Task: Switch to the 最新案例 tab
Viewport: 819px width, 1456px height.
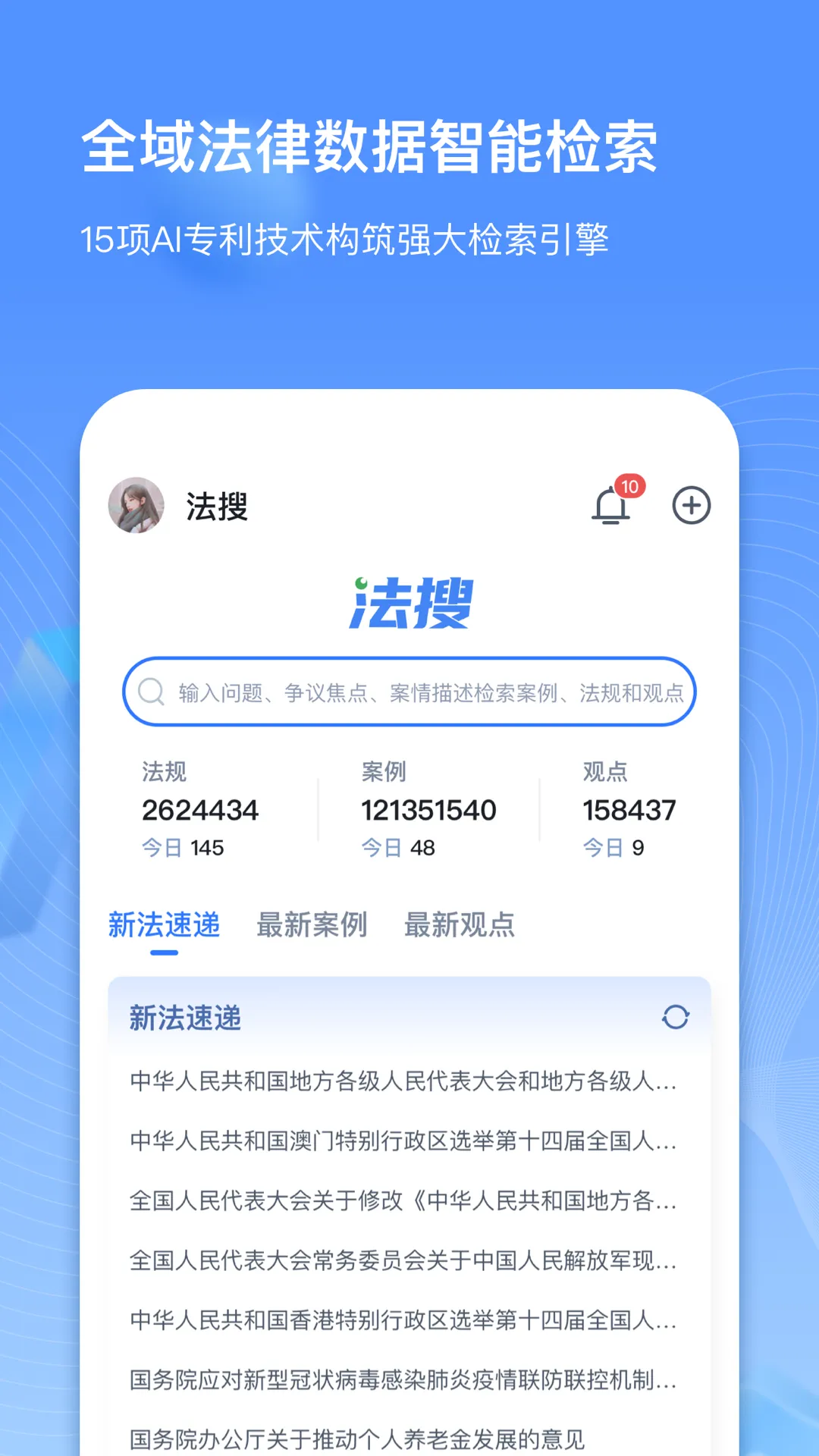Action: [312, 926]
